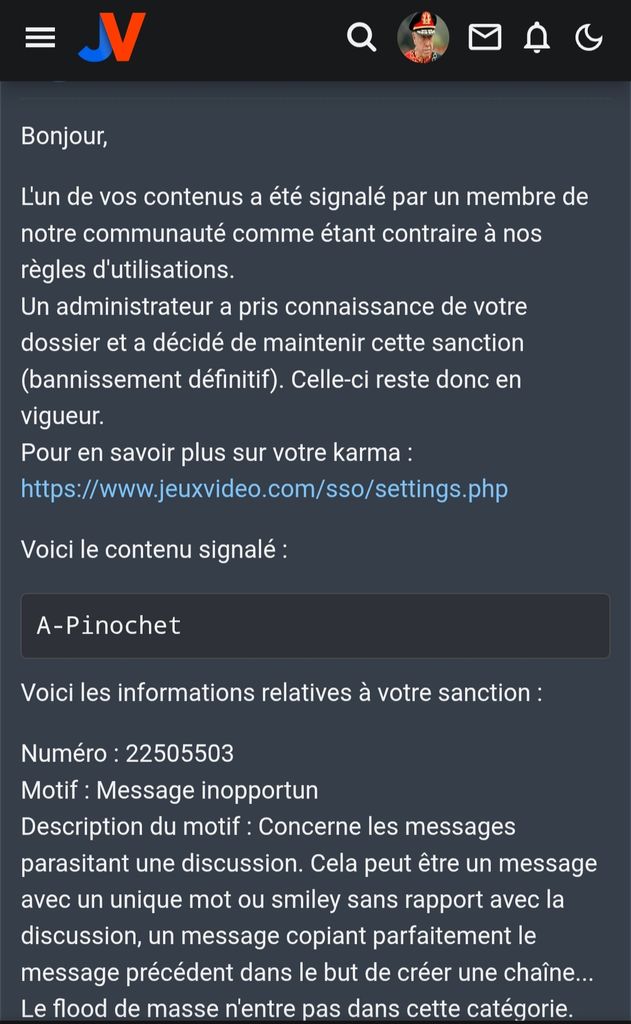Open the hamburger navigation menu
The image size is (631, 1024).
click(x=40, y=38)
